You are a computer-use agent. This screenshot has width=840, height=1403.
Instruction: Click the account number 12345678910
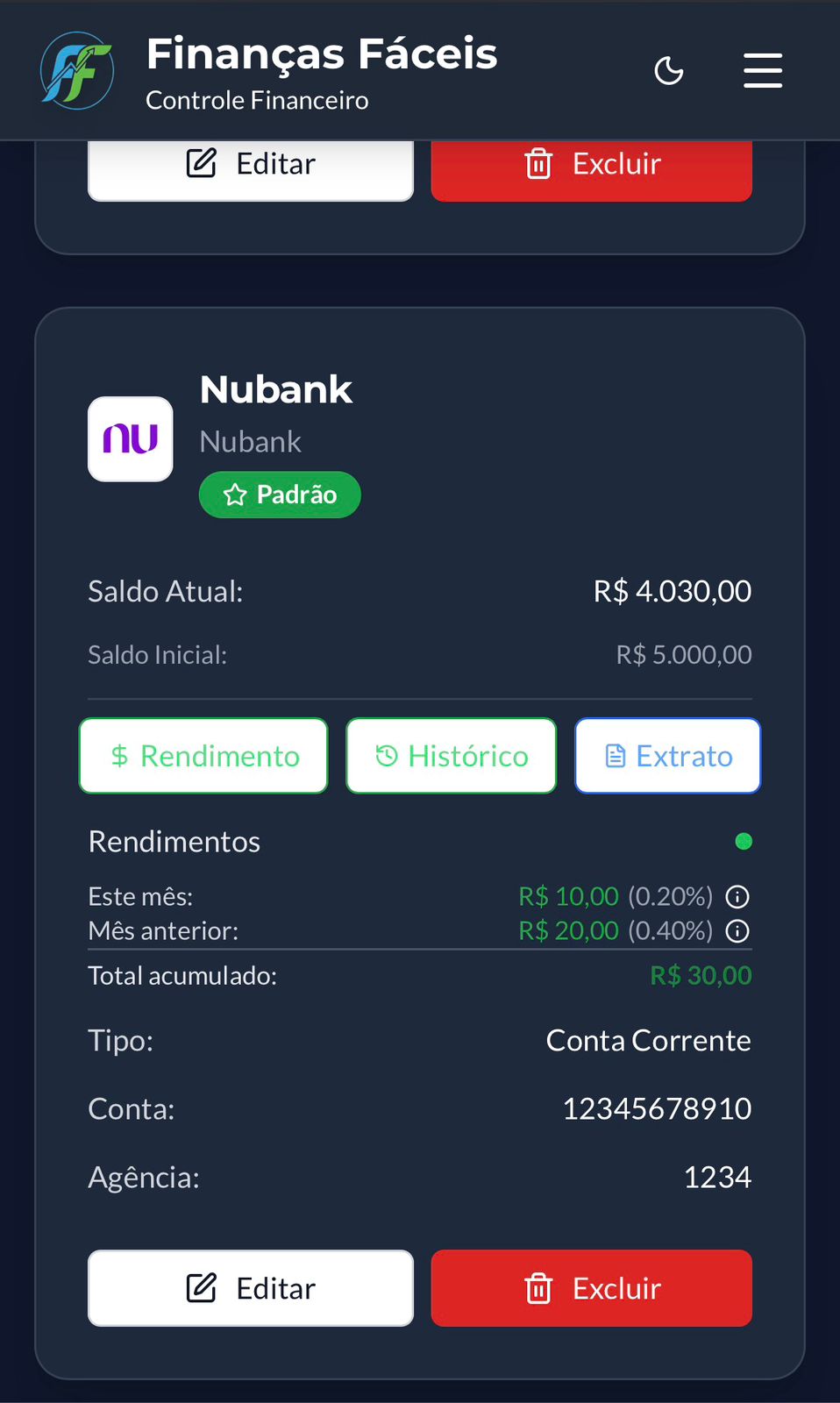click(x=656, y=1108)
